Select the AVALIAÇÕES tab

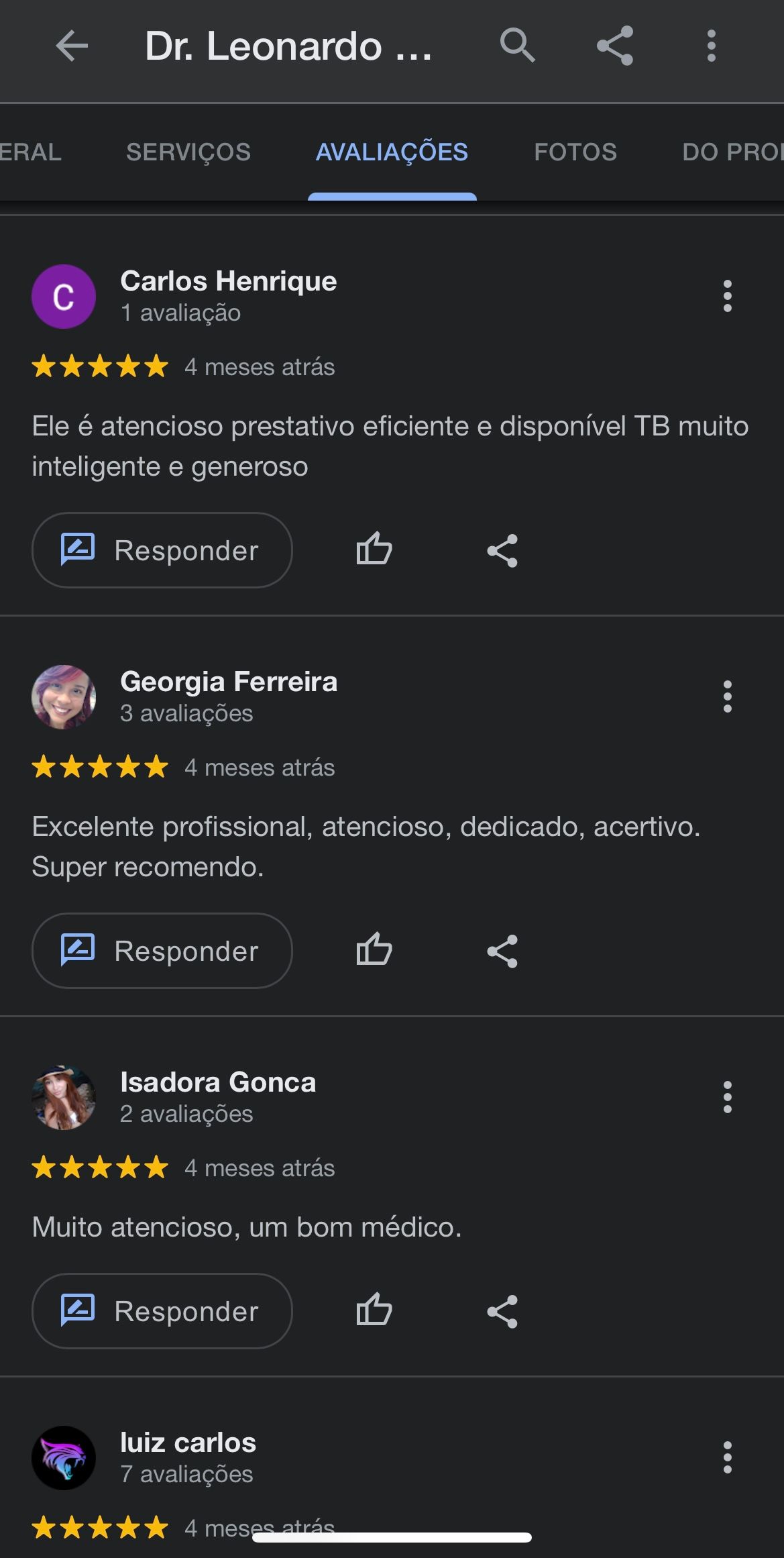(x=392, y=152)
